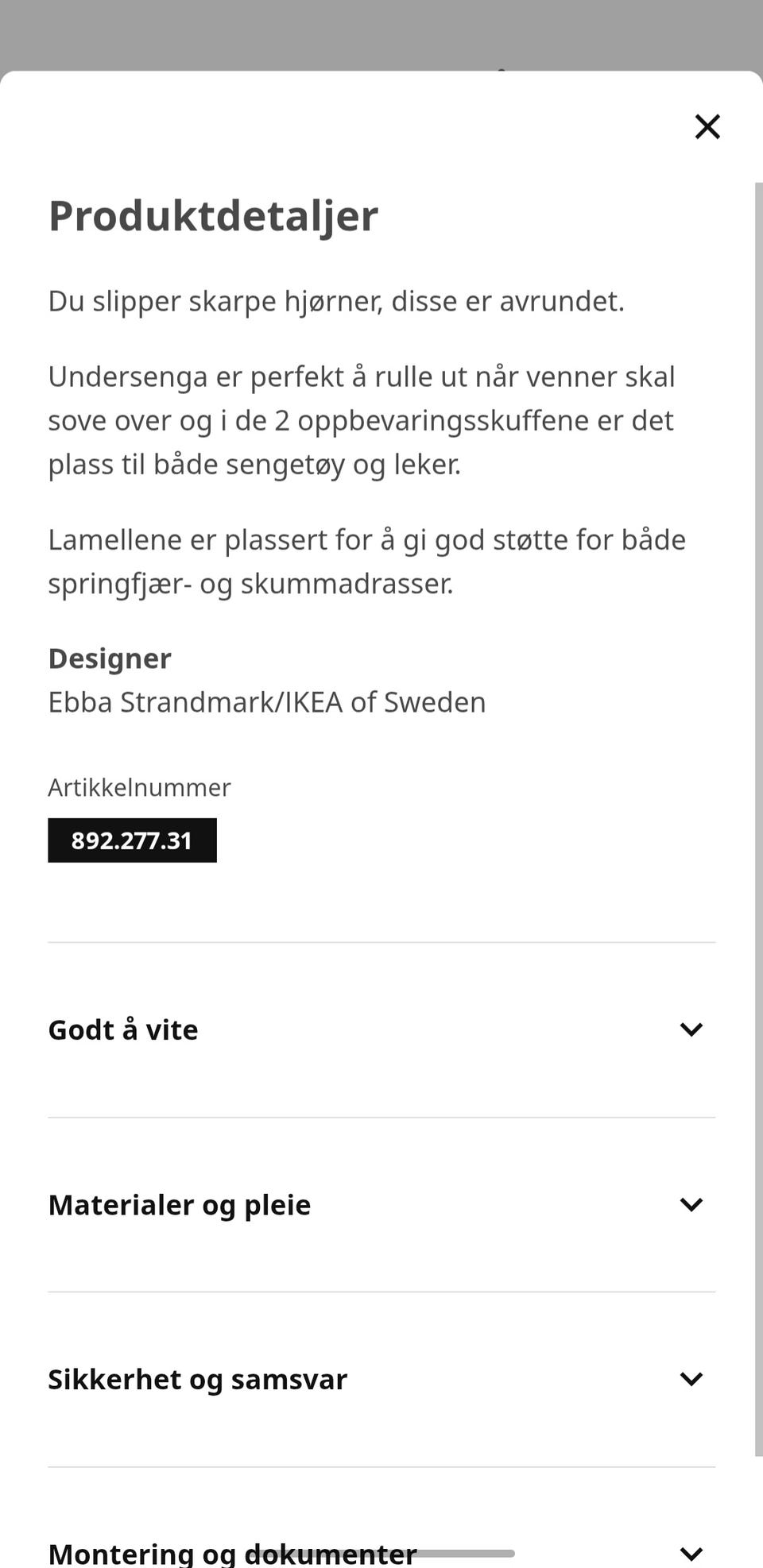Close the Produktdetaljer modal with the X
Viewport: 763px width, 1568px height.
pos(707,126)
